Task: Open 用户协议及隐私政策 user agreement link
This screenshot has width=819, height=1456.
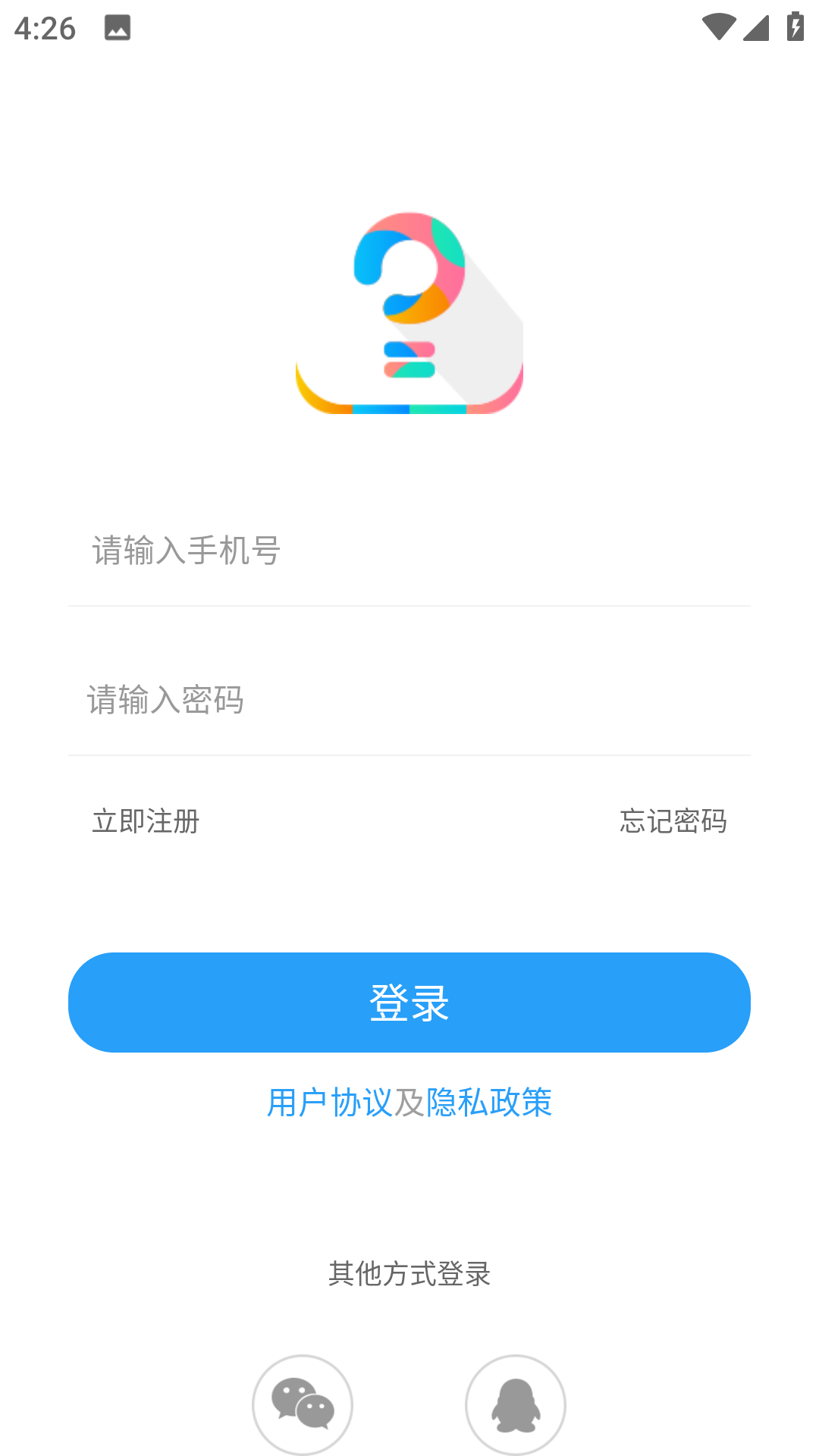Action: coord(409,1102)
